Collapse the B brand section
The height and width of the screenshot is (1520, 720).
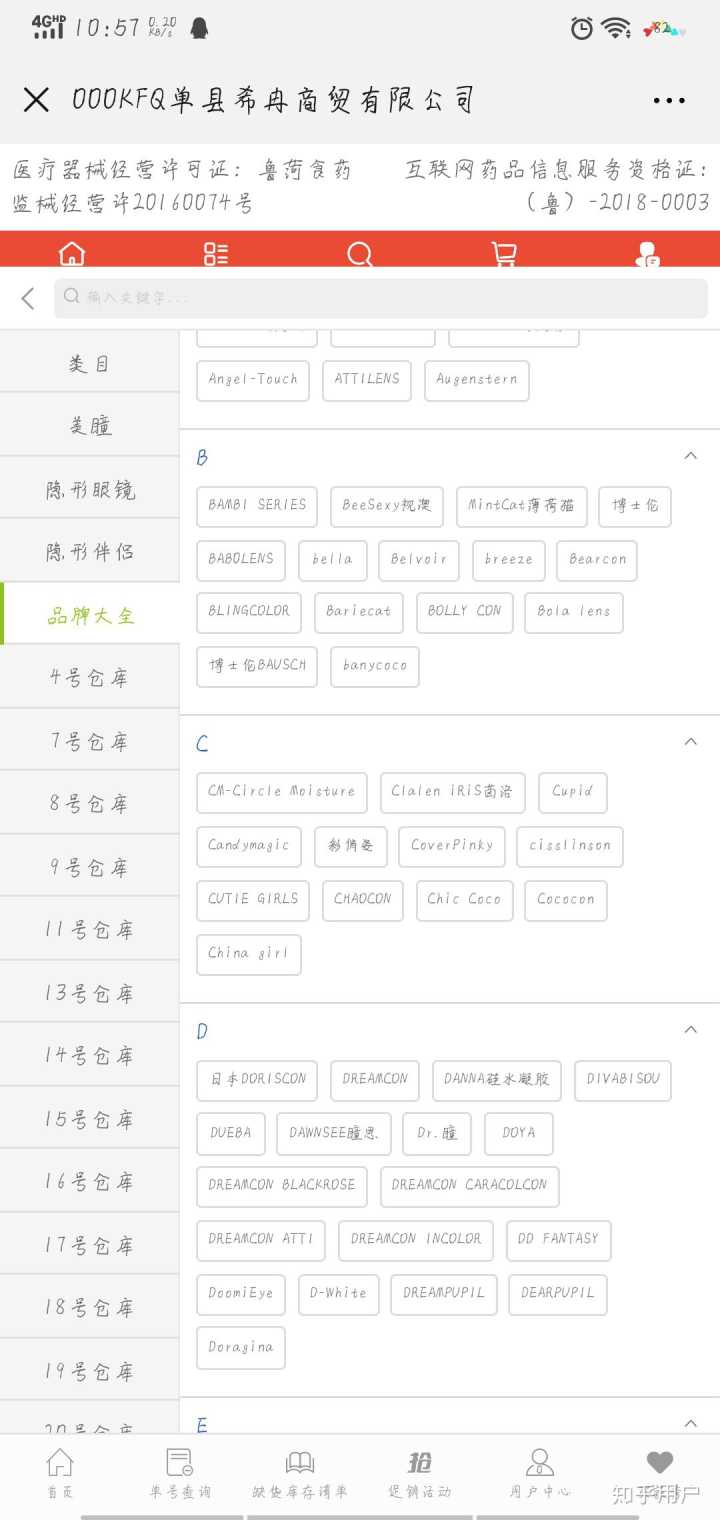point(690,456)
